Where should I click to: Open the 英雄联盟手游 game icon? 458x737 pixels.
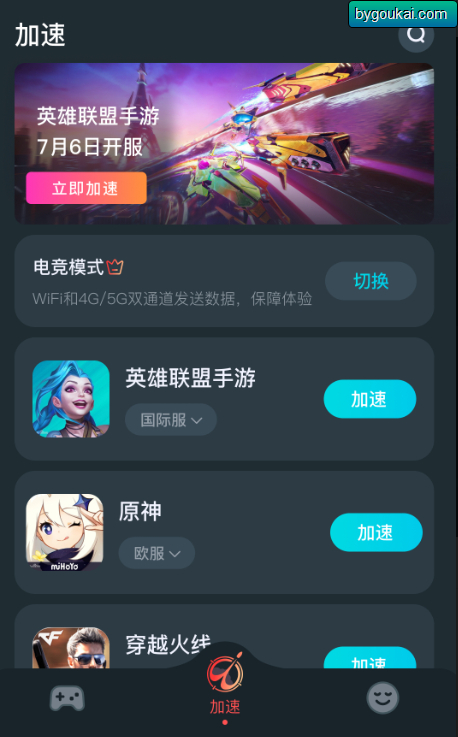tap(71, 399)
